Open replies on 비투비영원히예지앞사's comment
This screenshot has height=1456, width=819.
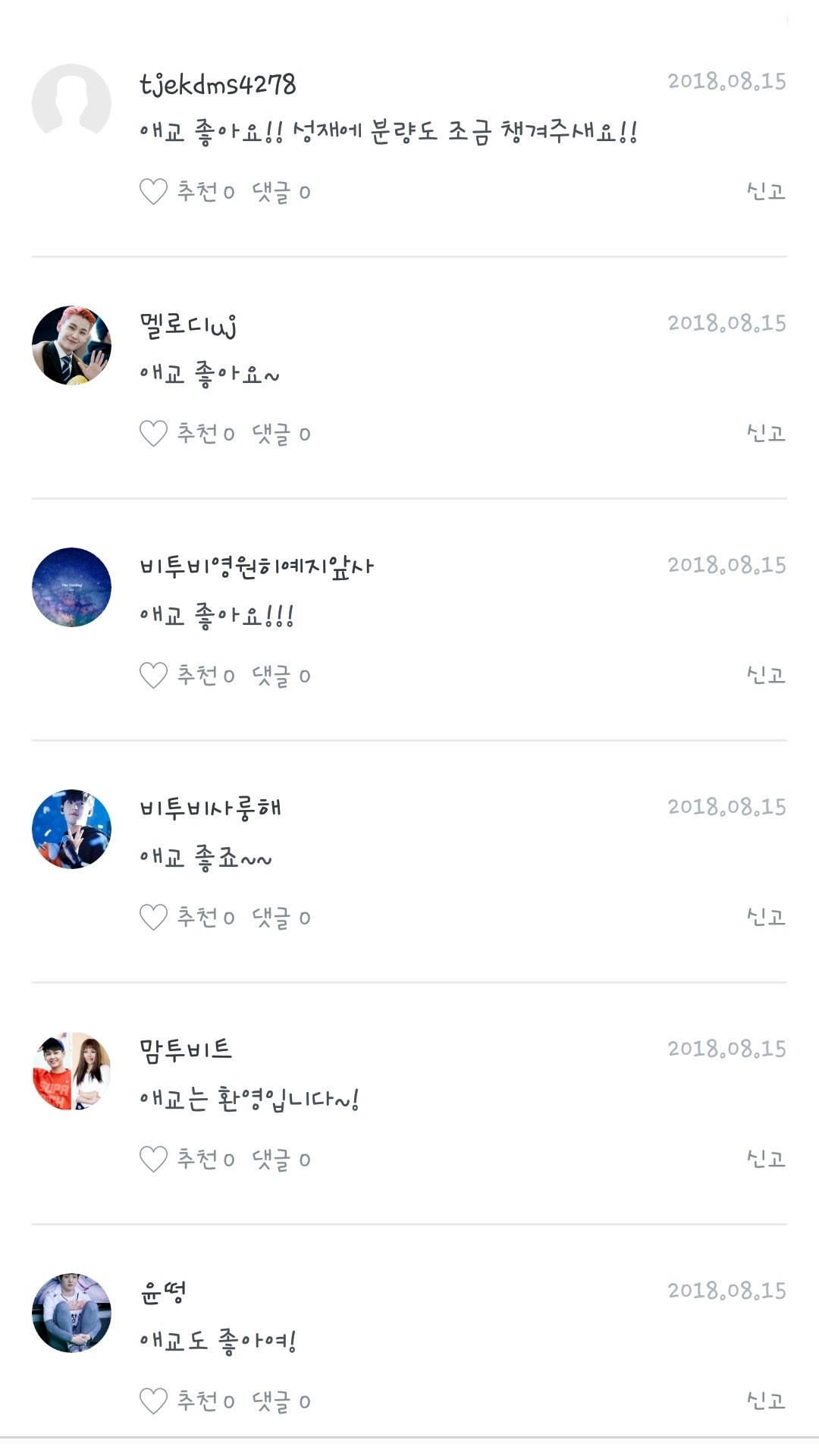[281, 676]
